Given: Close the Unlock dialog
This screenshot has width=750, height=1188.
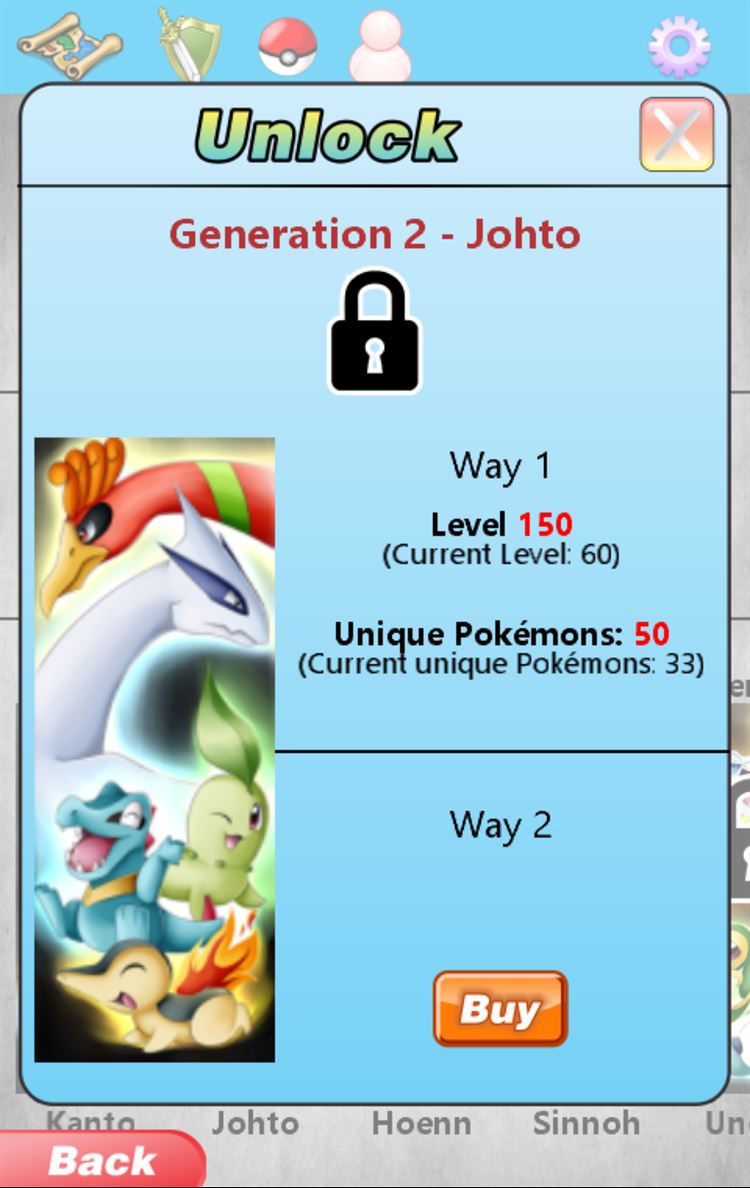Looking at the screenshot, I should pos(677,134).
